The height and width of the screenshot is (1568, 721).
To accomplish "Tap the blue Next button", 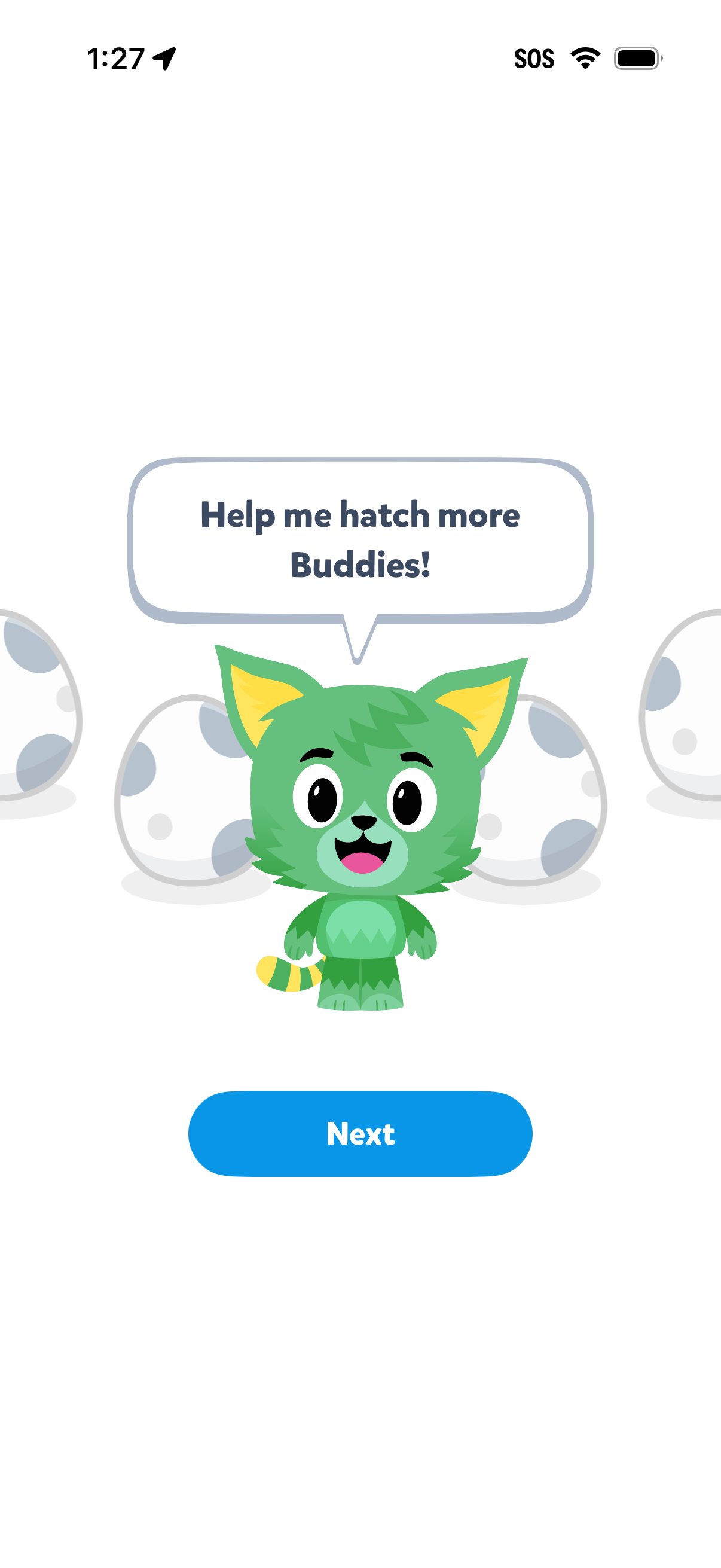I will tap(360, 1133).
